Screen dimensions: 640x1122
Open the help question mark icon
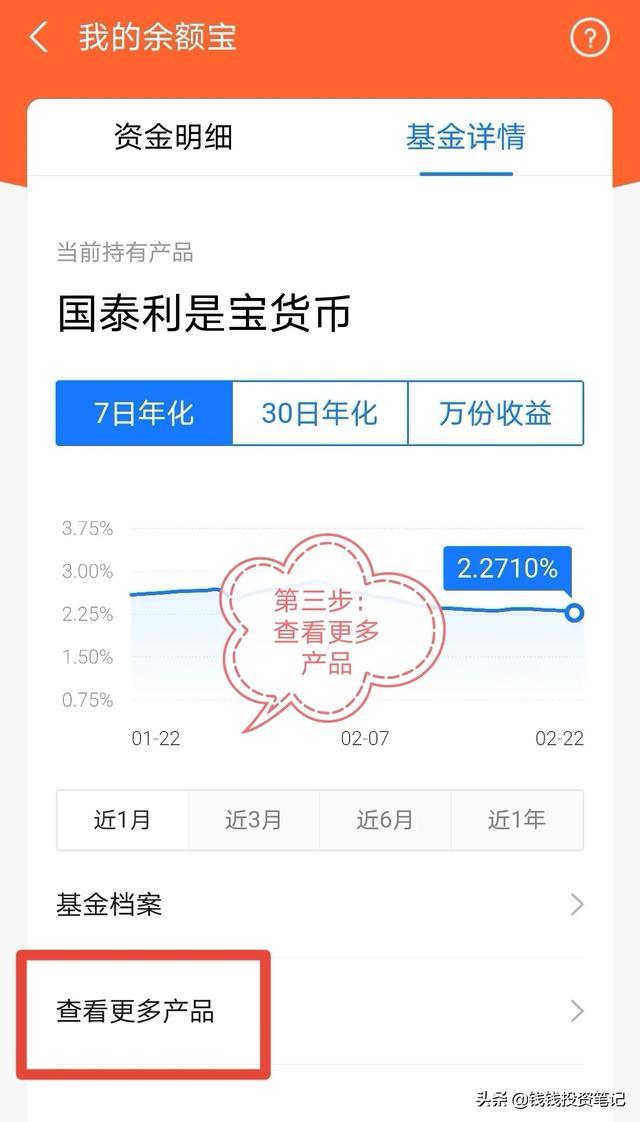pos(589,39)
